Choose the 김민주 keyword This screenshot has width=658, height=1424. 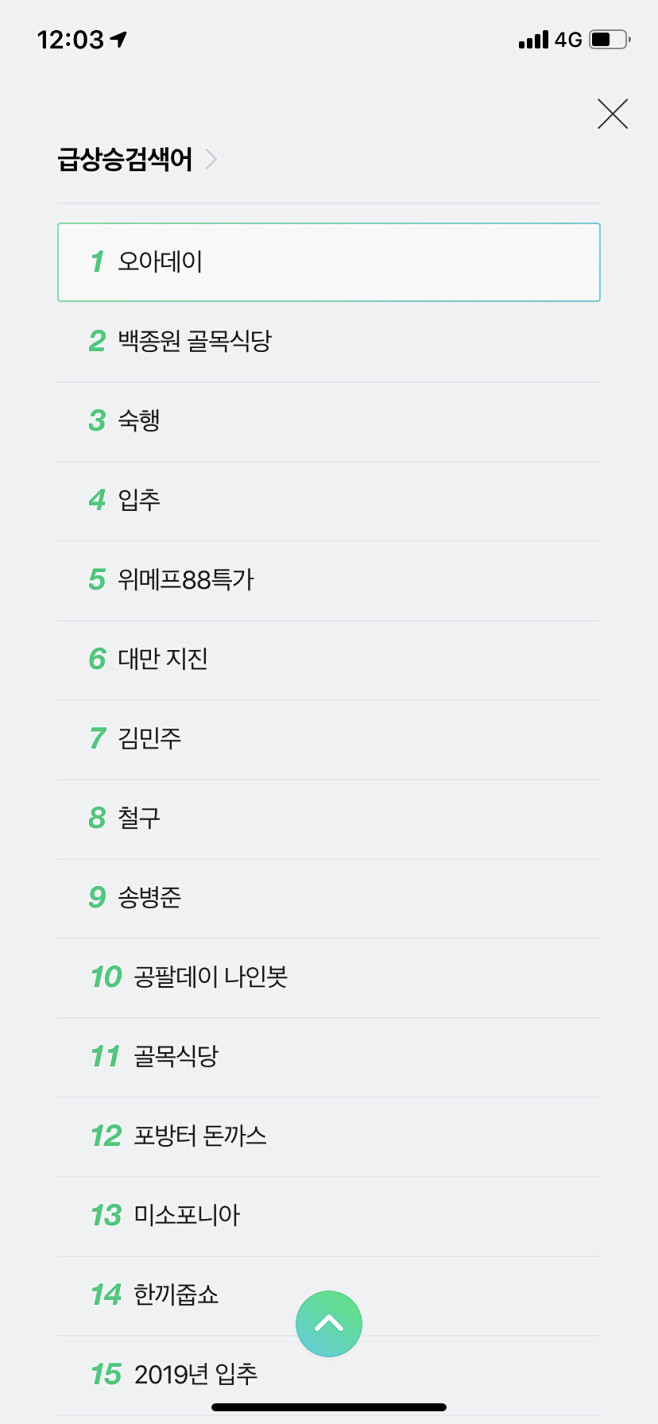tap(329, 739)
